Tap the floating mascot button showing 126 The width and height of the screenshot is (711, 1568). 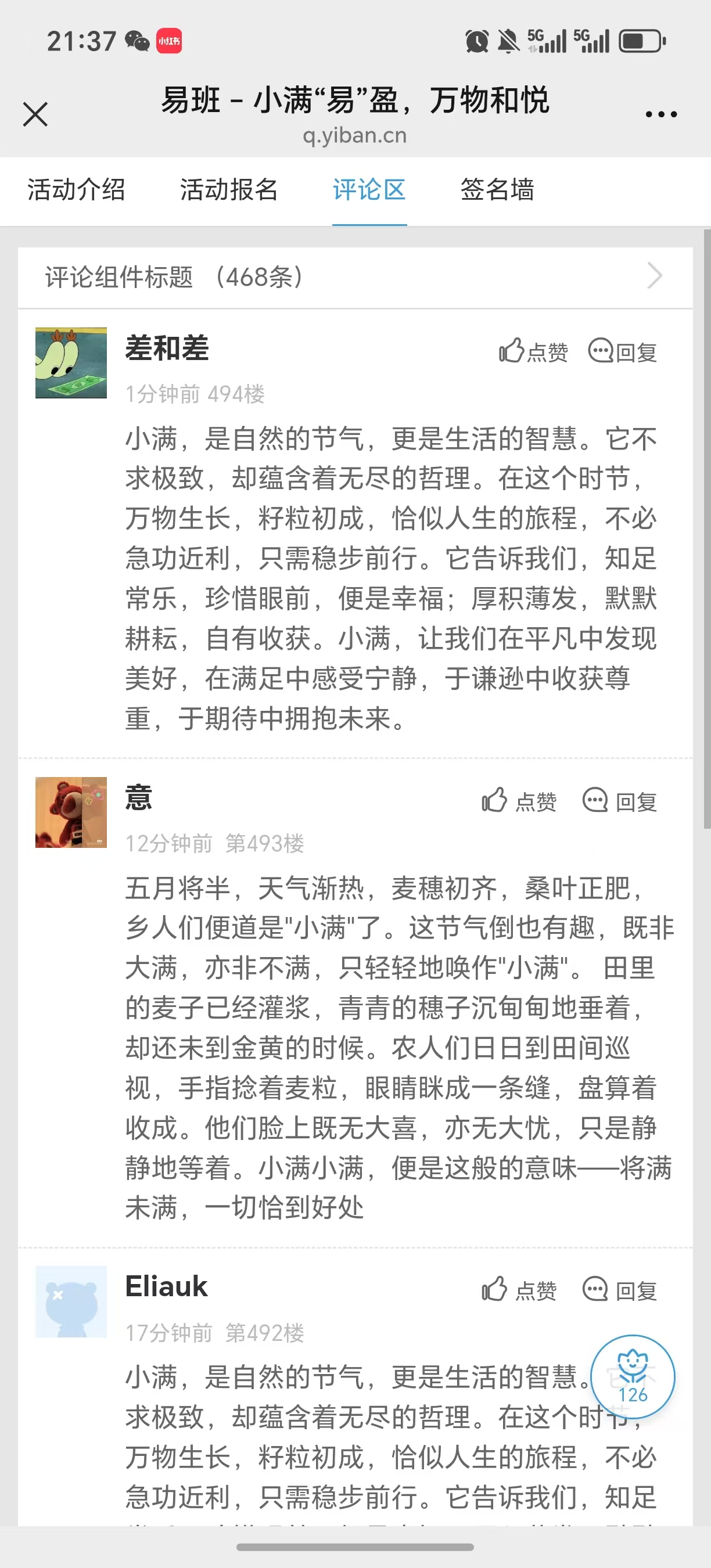pos(633,1376)
